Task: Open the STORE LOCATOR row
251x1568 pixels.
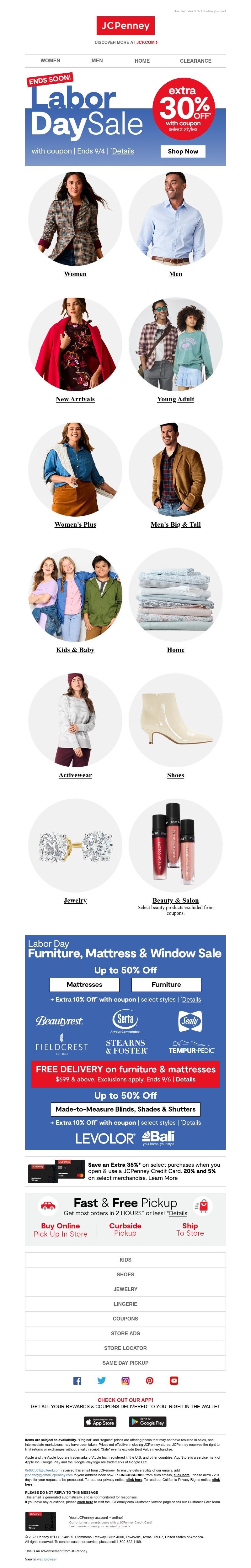Action: click(125, 1348)
